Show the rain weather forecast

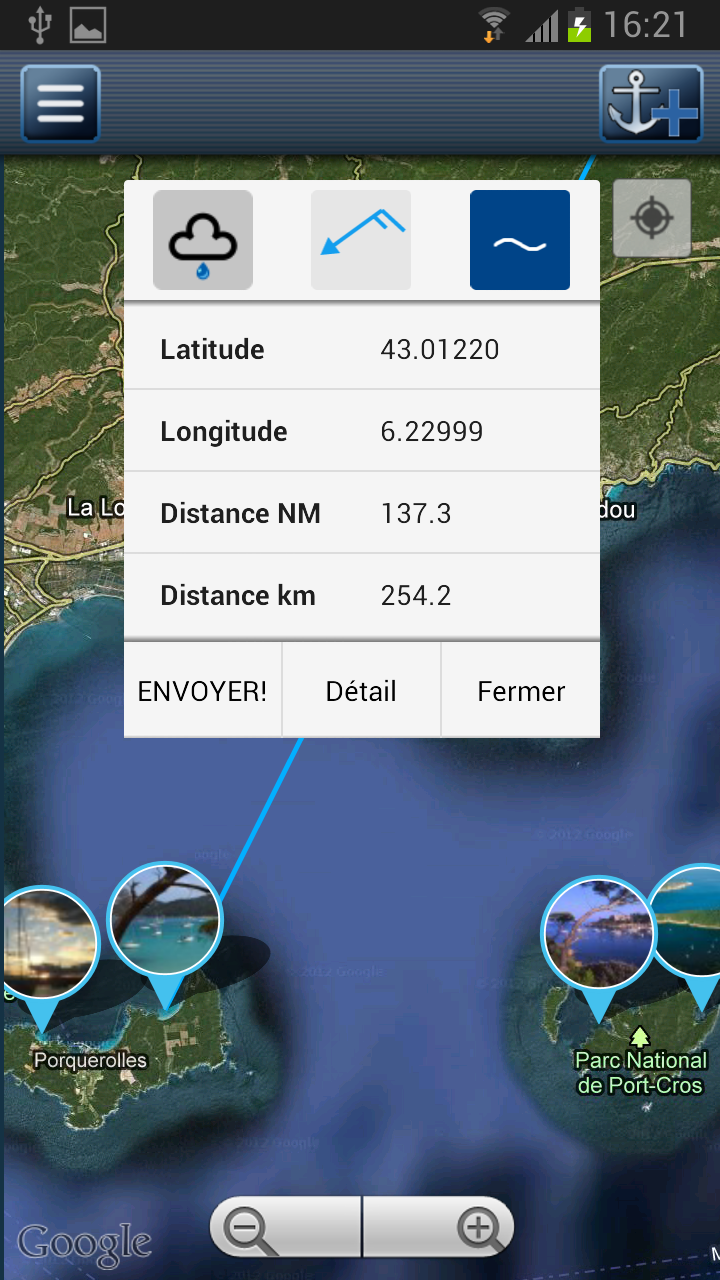203,240
